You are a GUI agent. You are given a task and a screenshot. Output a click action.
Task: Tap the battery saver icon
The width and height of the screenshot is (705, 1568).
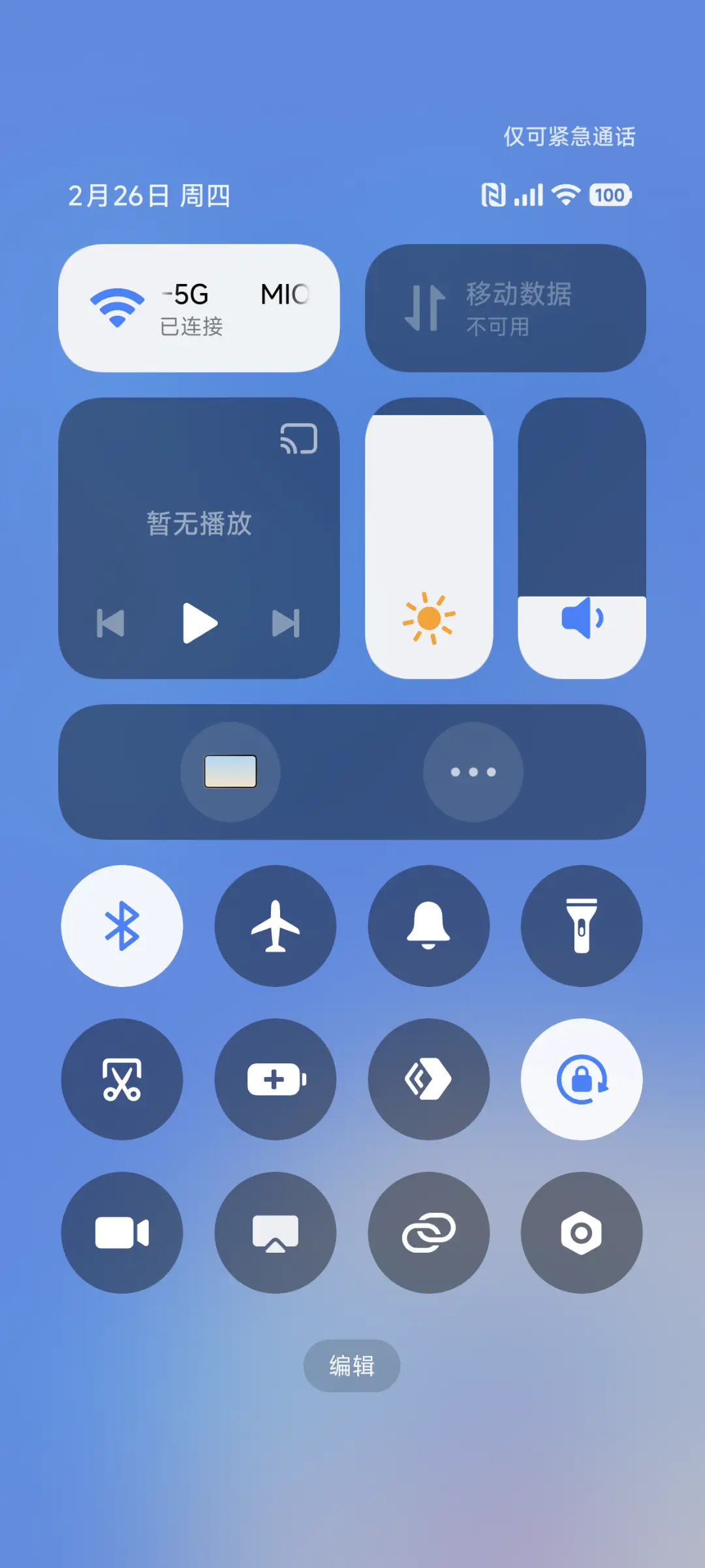coord(275,1080)
